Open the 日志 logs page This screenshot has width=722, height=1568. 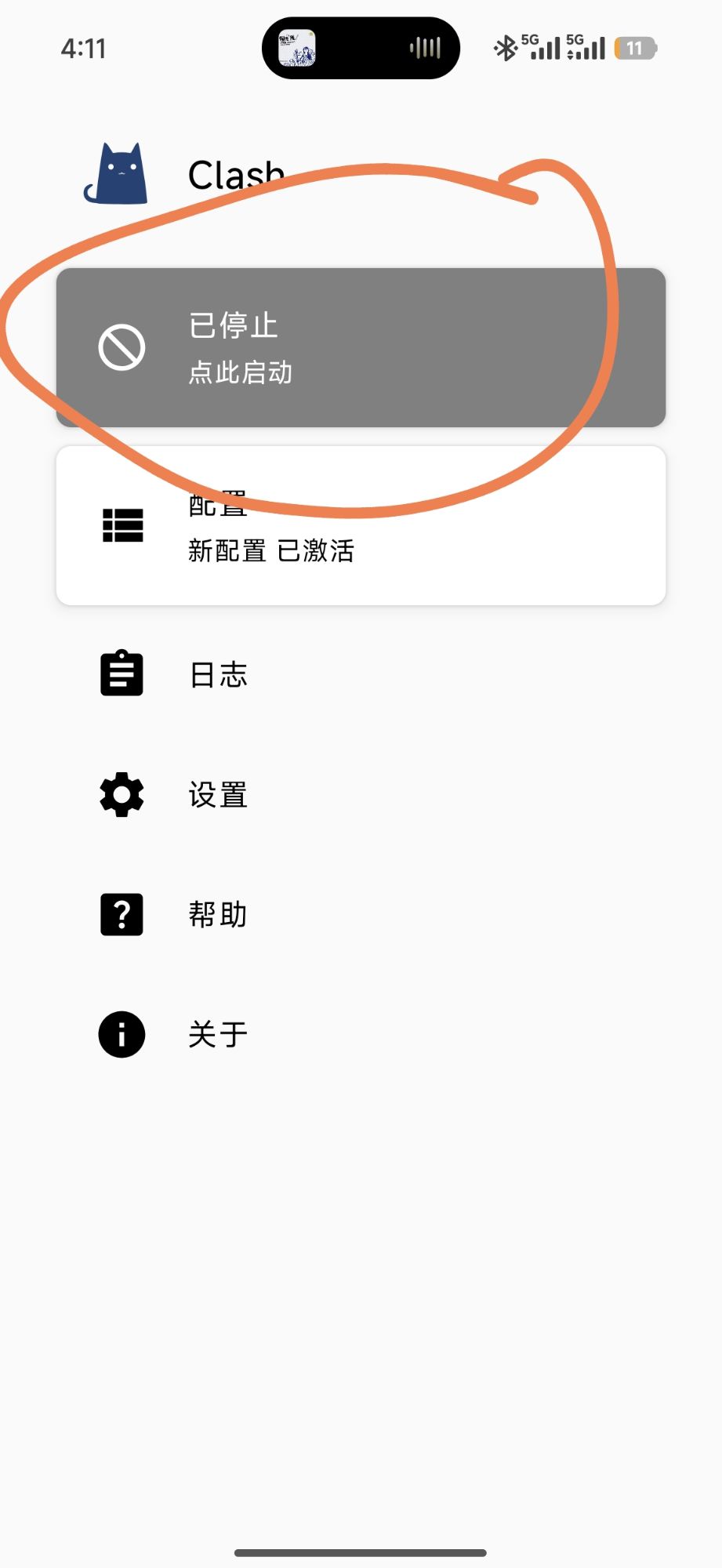[218, 675]
